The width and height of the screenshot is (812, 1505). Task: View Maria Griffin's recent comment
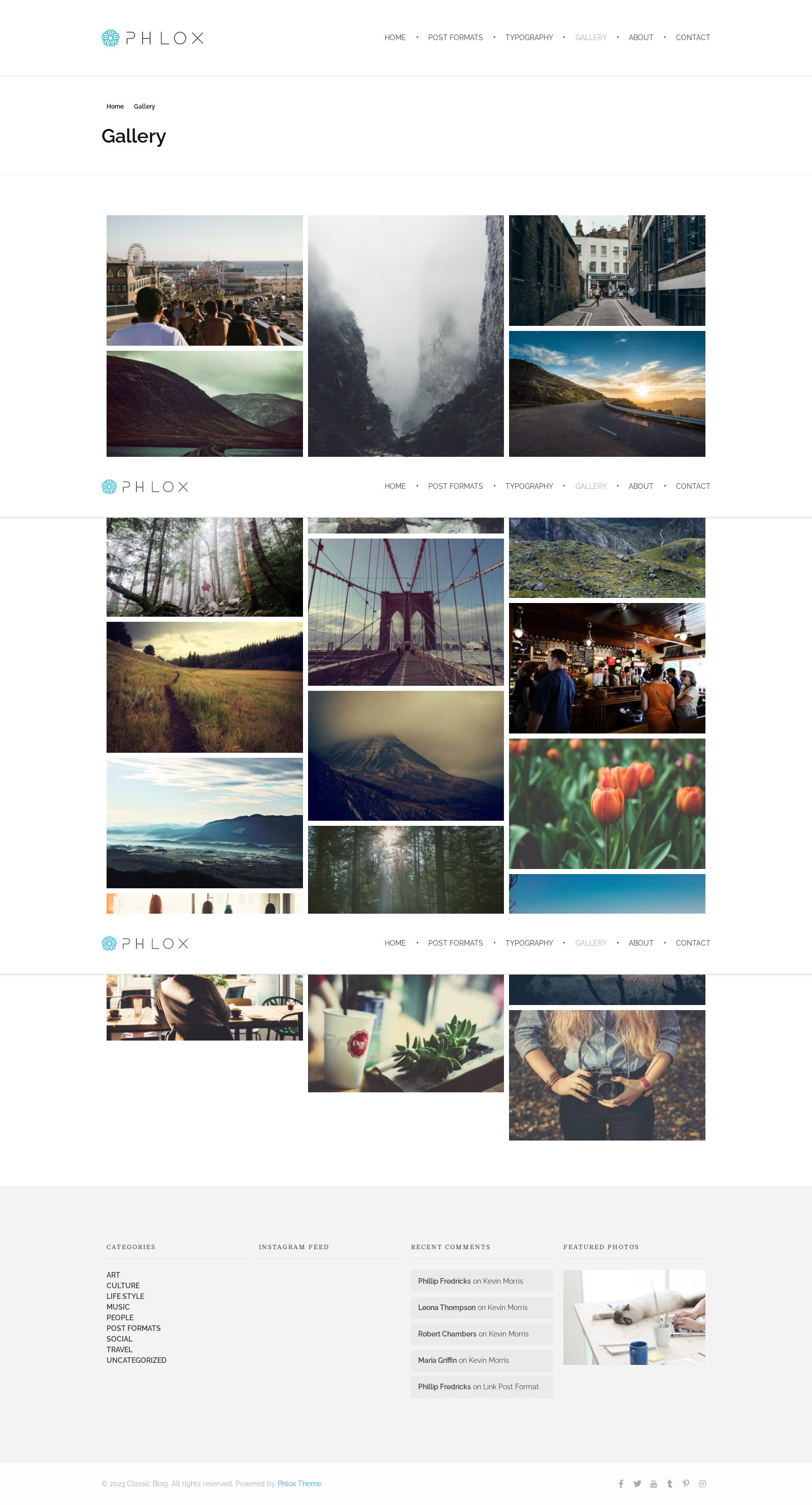463,1359
